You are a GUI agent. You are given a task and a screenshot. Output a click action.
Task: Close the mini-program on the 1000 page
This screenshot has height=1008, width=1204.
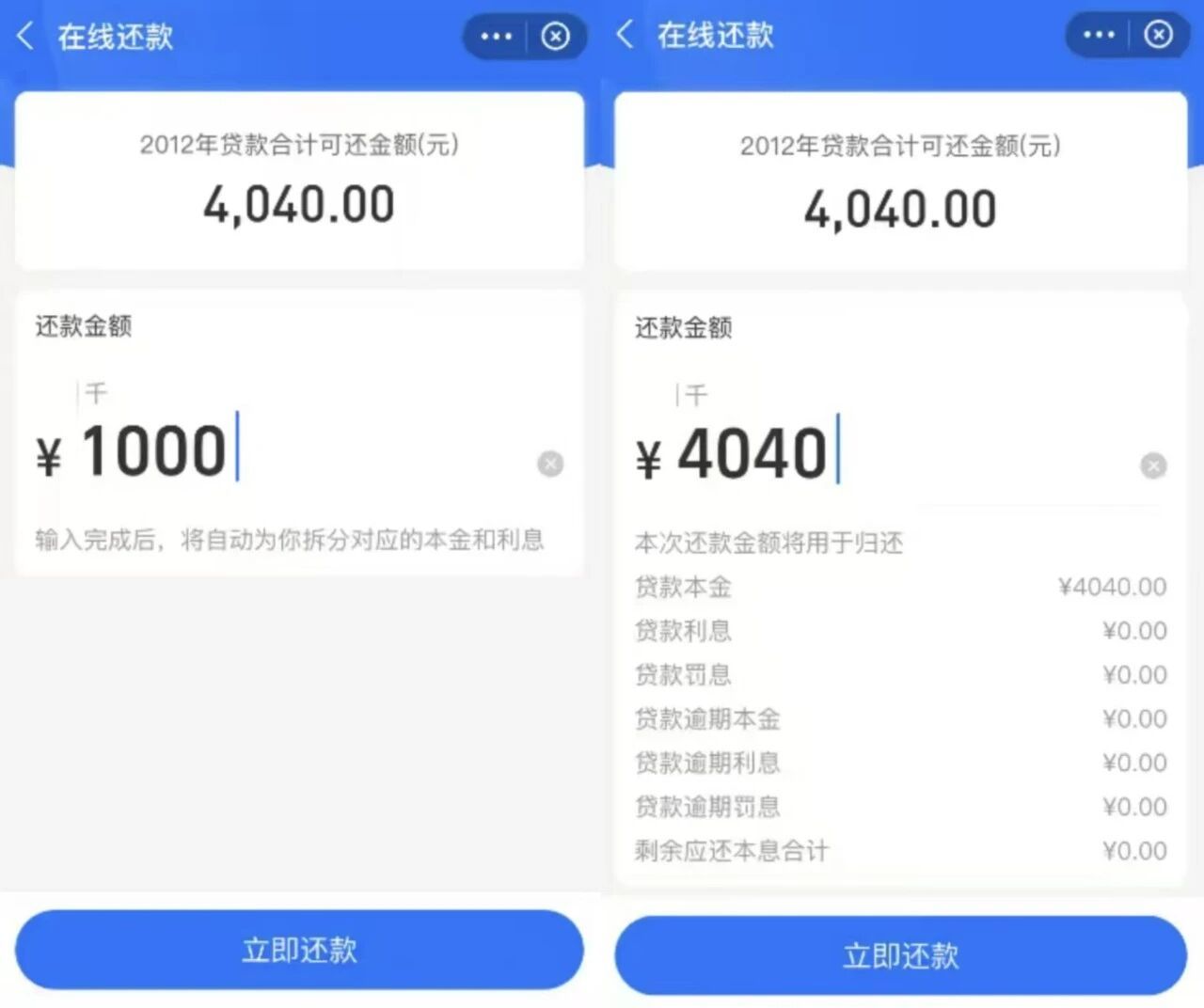pyautogui.click(x=556, y=37)
